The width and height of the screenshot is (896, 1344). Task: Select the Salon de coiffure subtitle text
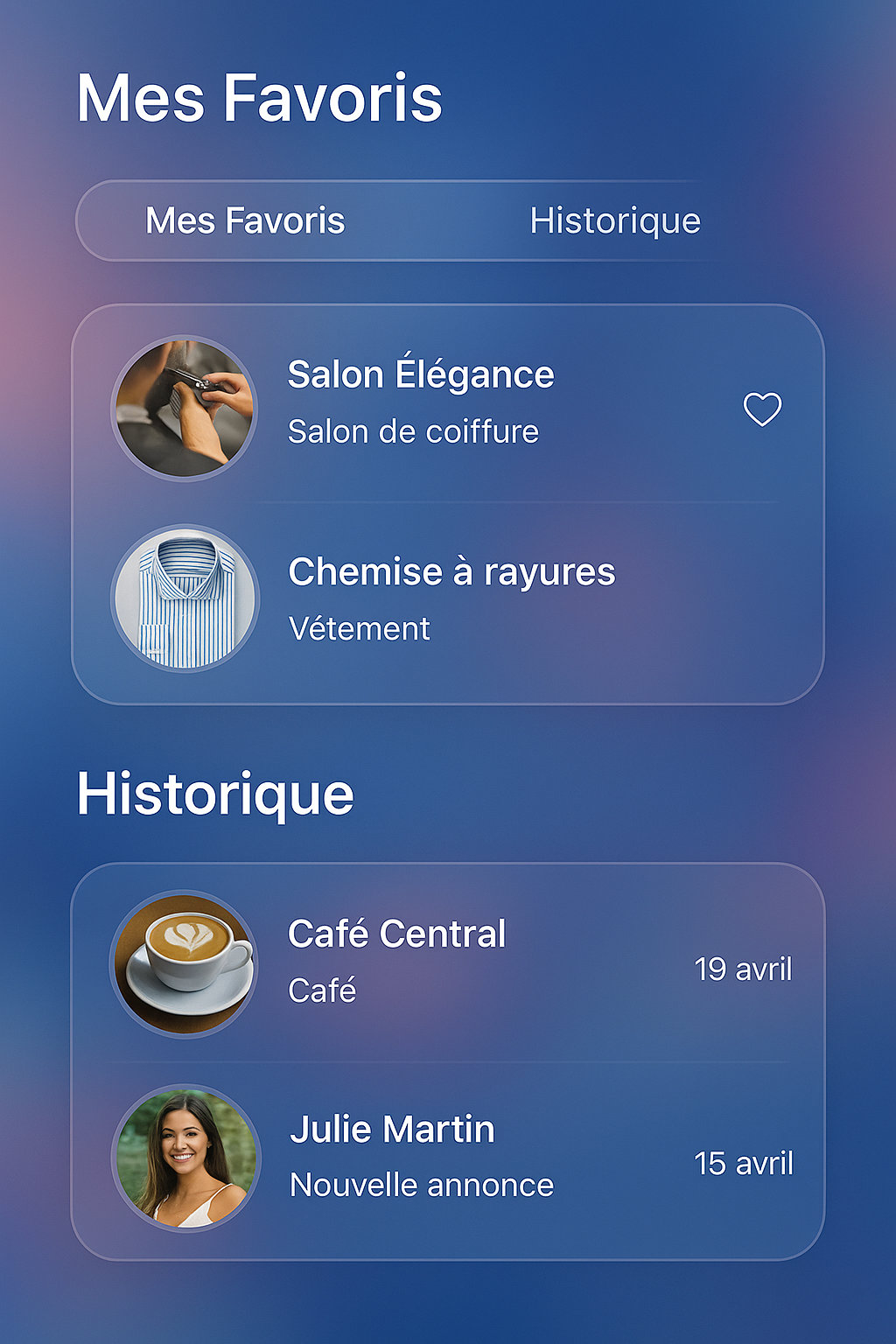(414, 430)
